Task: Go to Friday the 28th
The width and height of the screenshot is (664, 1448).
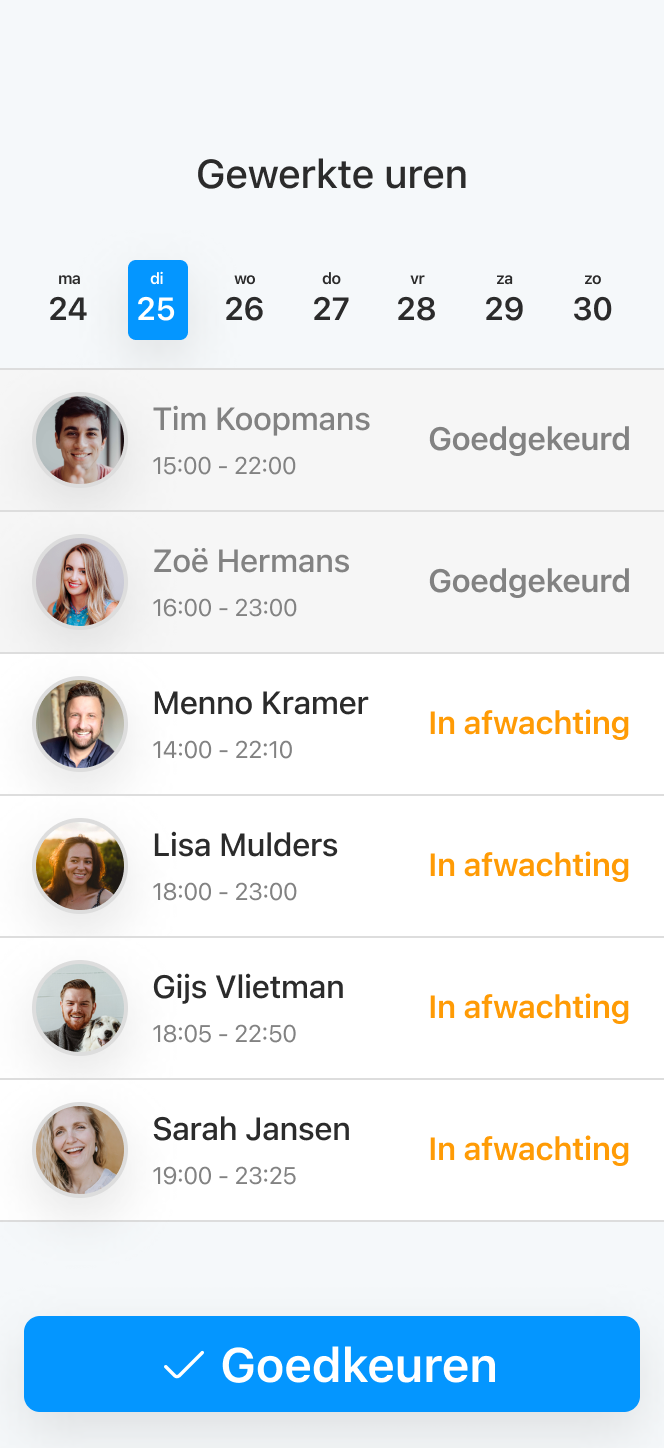Action: pyautogui.click(x=417, y=299)
